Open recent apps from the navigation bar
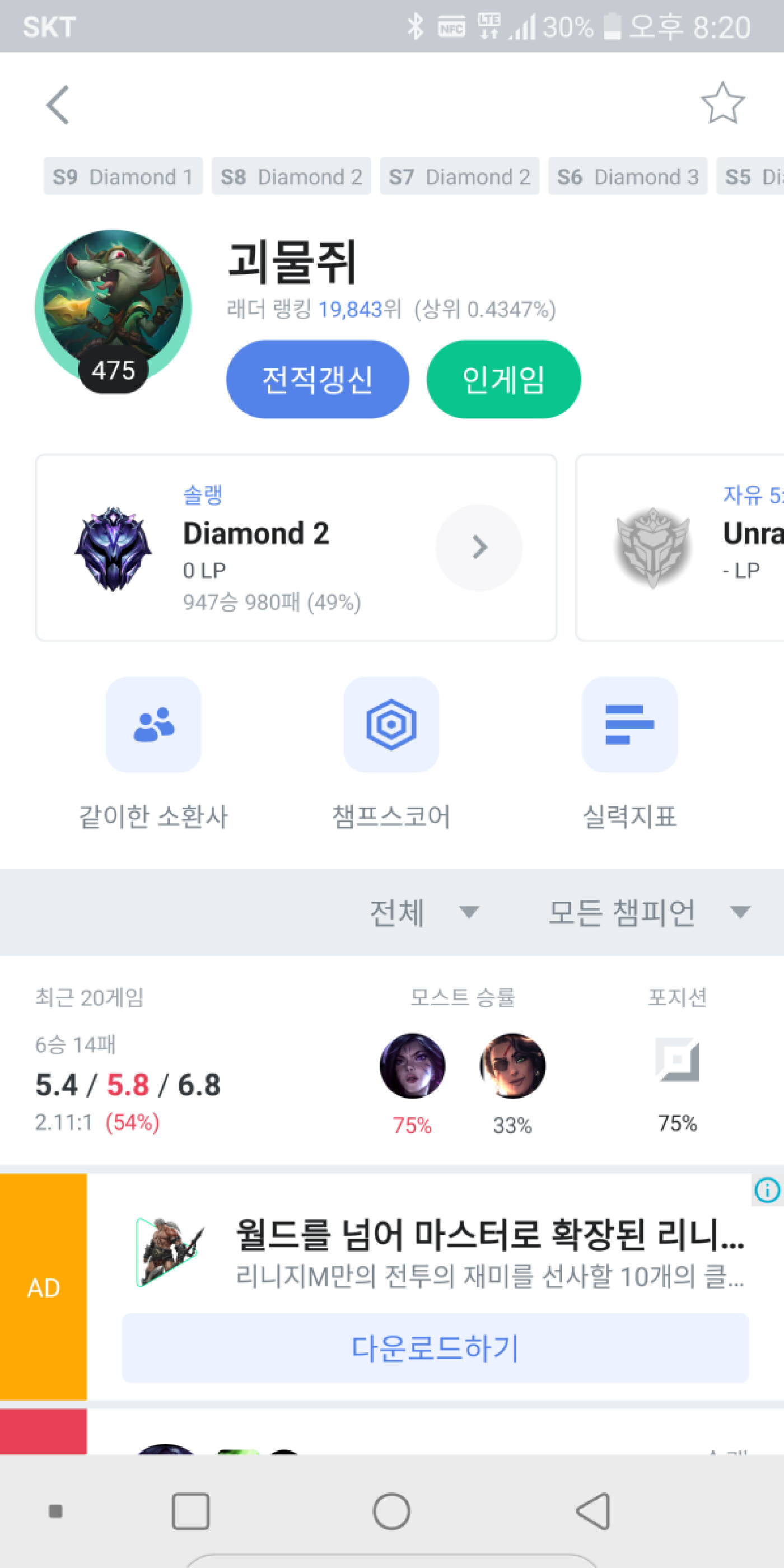Screen dimensions: 784x1568 pos(190,1511)
